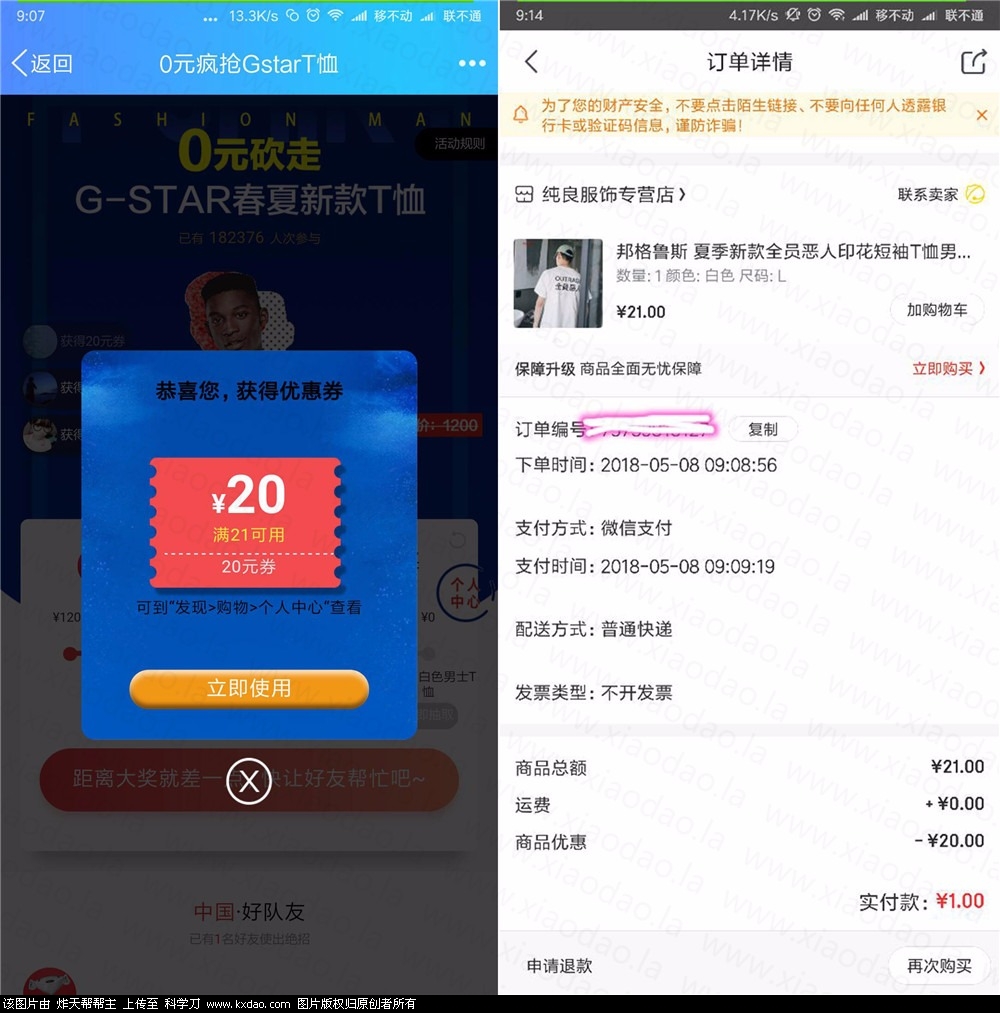Open the three-dots overflow menu
The height and width of the screenshot is (1013, 1000).
(471, 62)
